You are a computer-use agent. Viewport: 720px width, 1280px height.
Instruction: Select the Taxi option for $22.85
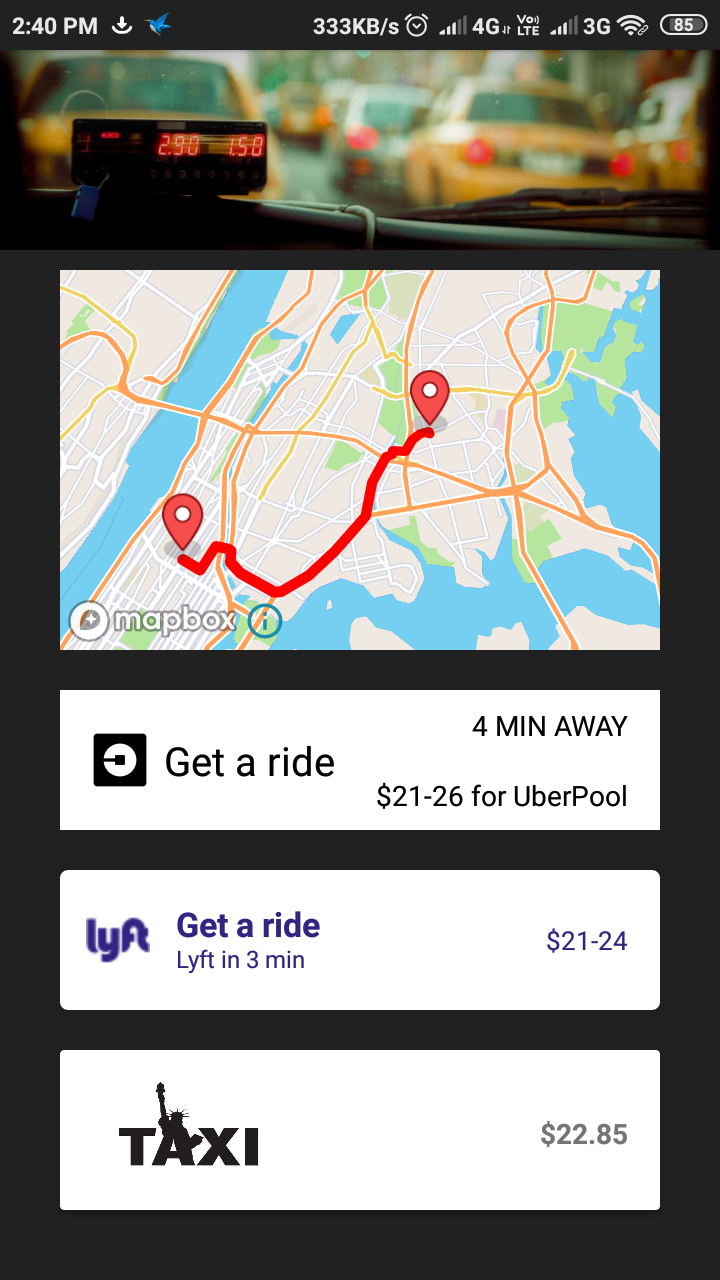[x=360, y=1130]
